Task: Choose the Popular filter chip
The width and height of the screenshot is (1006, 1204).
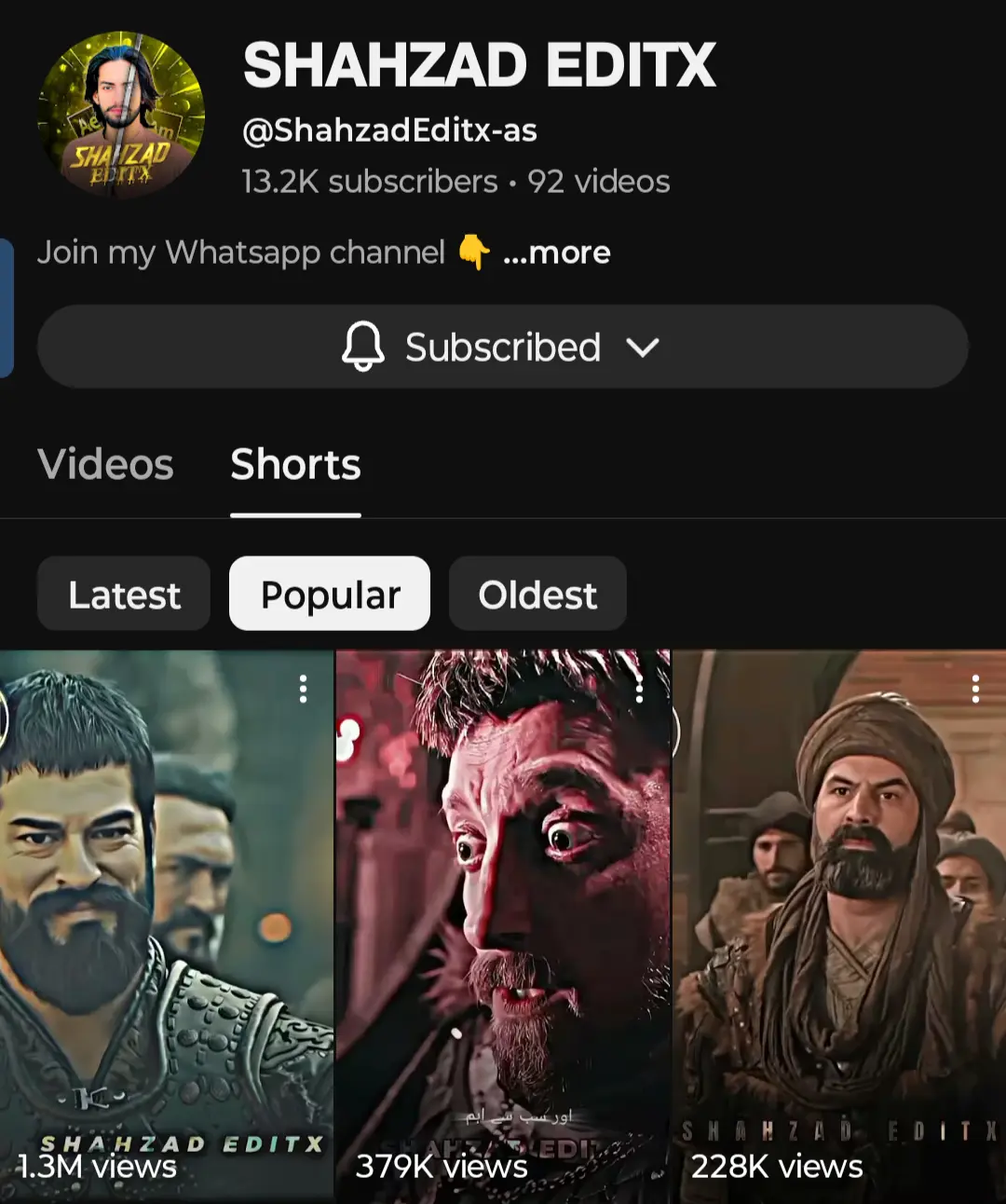Action: (330, 595)
